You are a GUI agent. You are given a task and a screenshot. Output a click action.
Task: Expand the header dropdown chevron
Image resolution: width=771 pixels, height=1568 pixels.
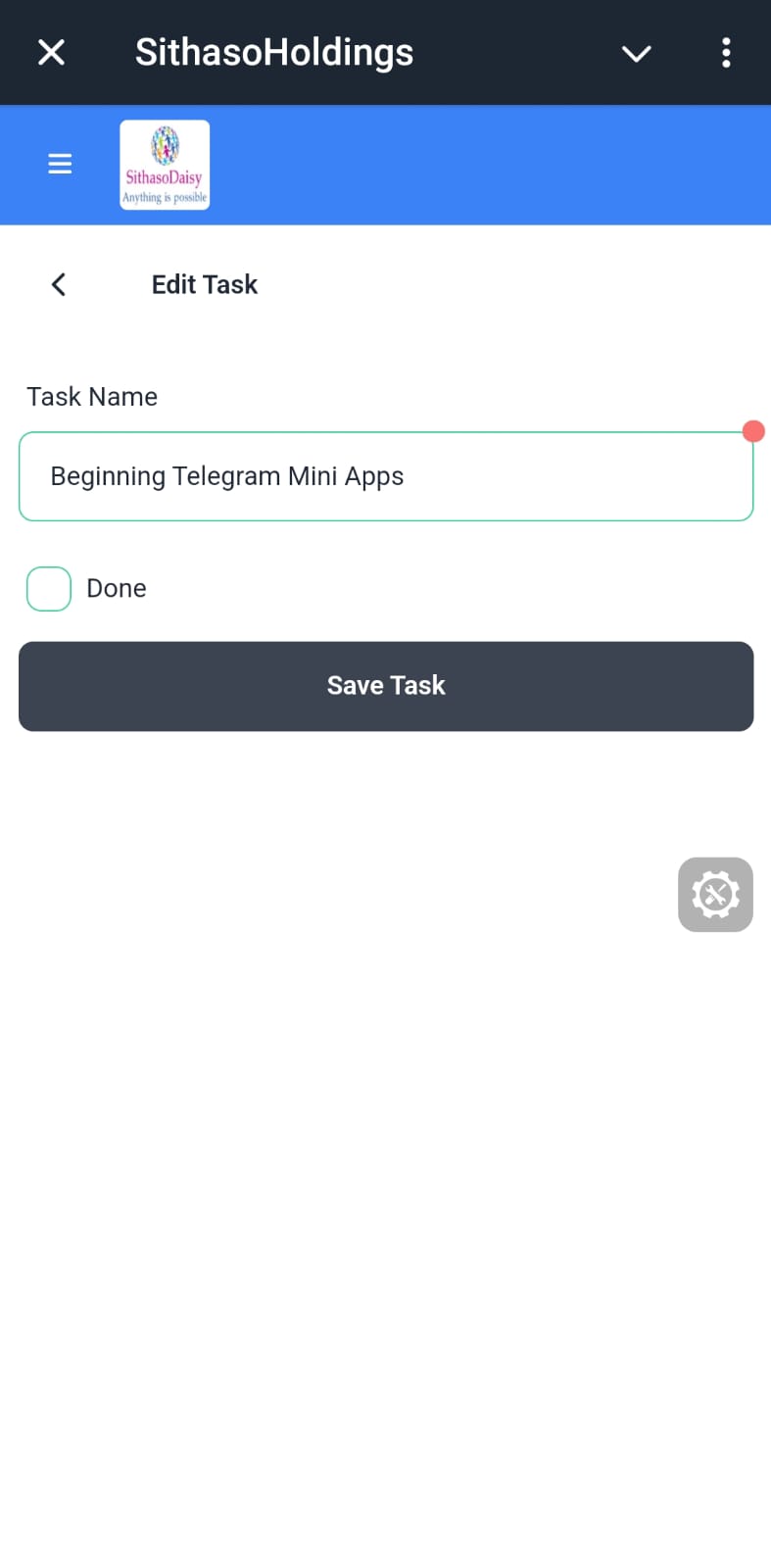click(636, 54)
